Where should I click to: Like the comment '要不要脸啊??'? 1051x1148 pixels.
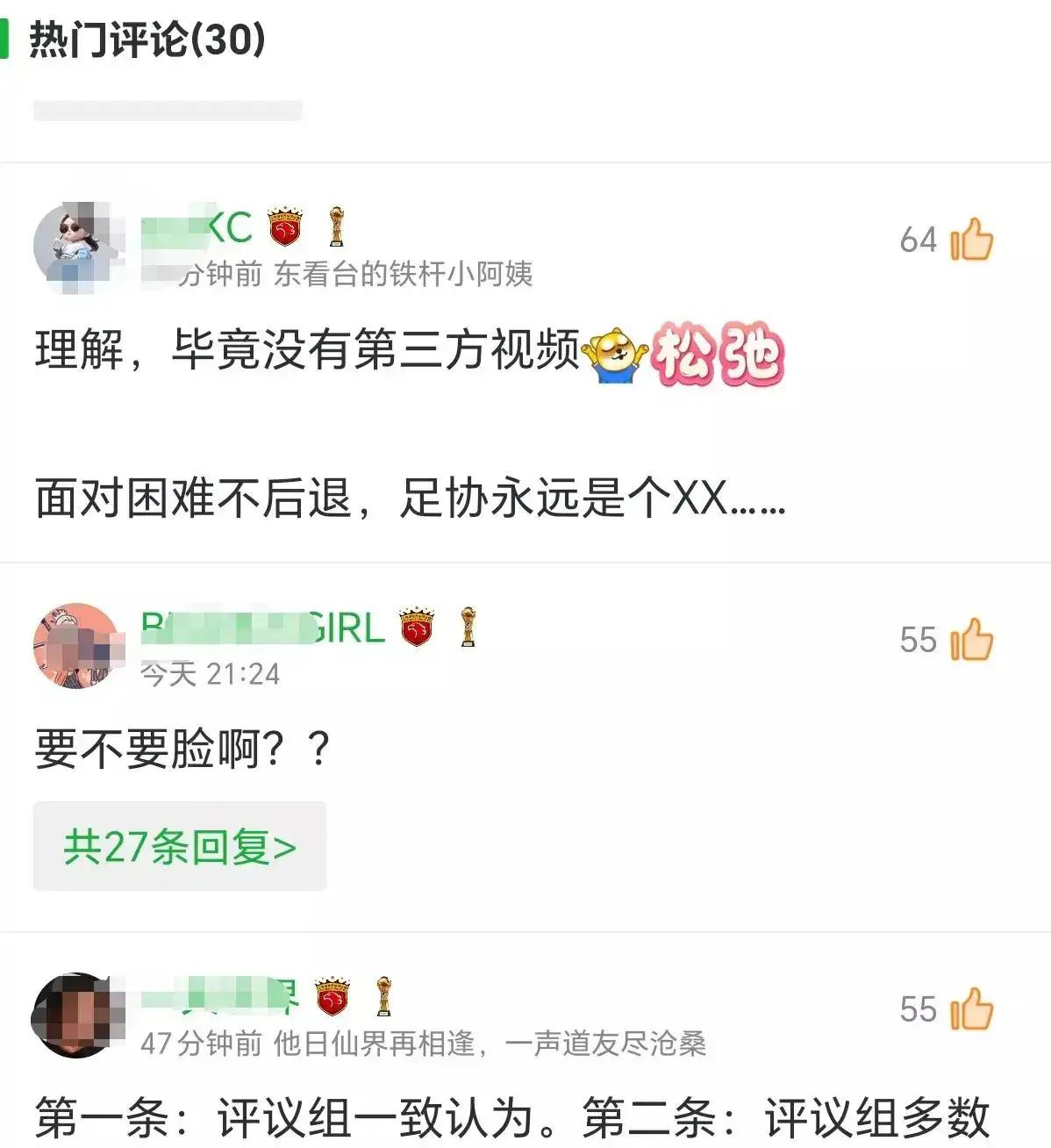[x=971, y=639]
